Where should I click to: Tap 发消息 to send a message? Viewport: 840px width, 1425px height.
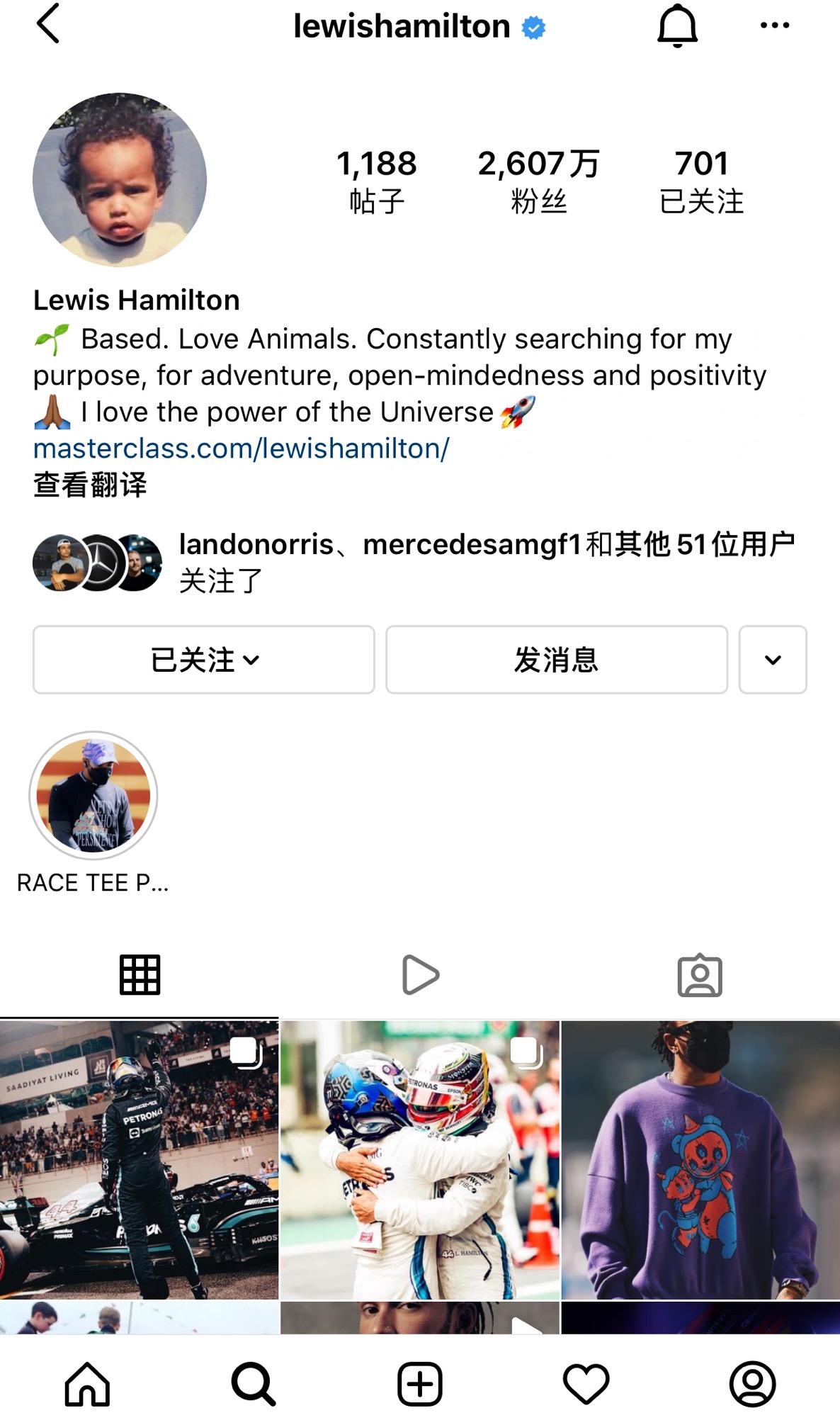pyautogui.click(x=556, y=660)
